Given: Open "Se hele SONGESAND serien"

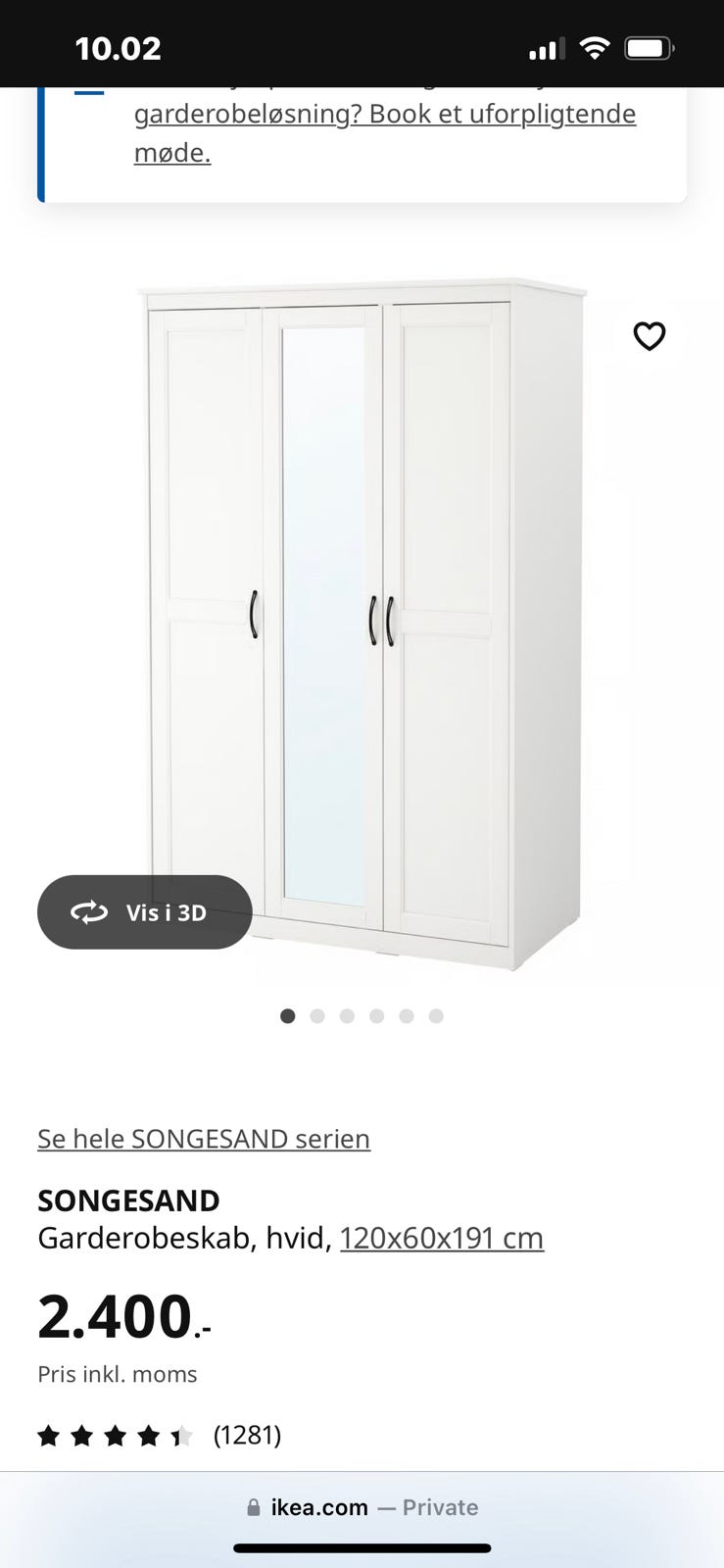Looking at the screenshot, I should 203,1139.
